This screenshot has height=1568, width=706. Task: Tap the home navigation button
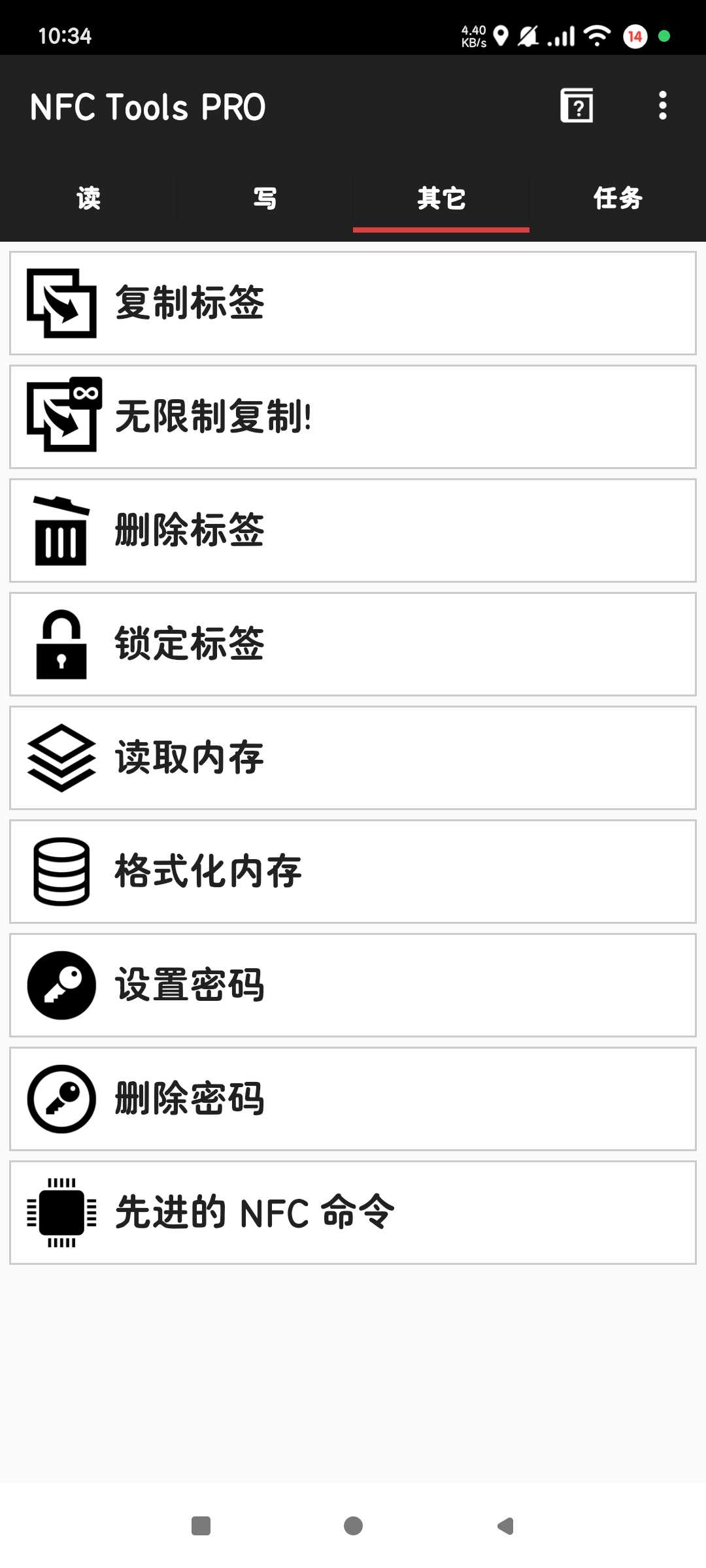[x=352, y=1527]
